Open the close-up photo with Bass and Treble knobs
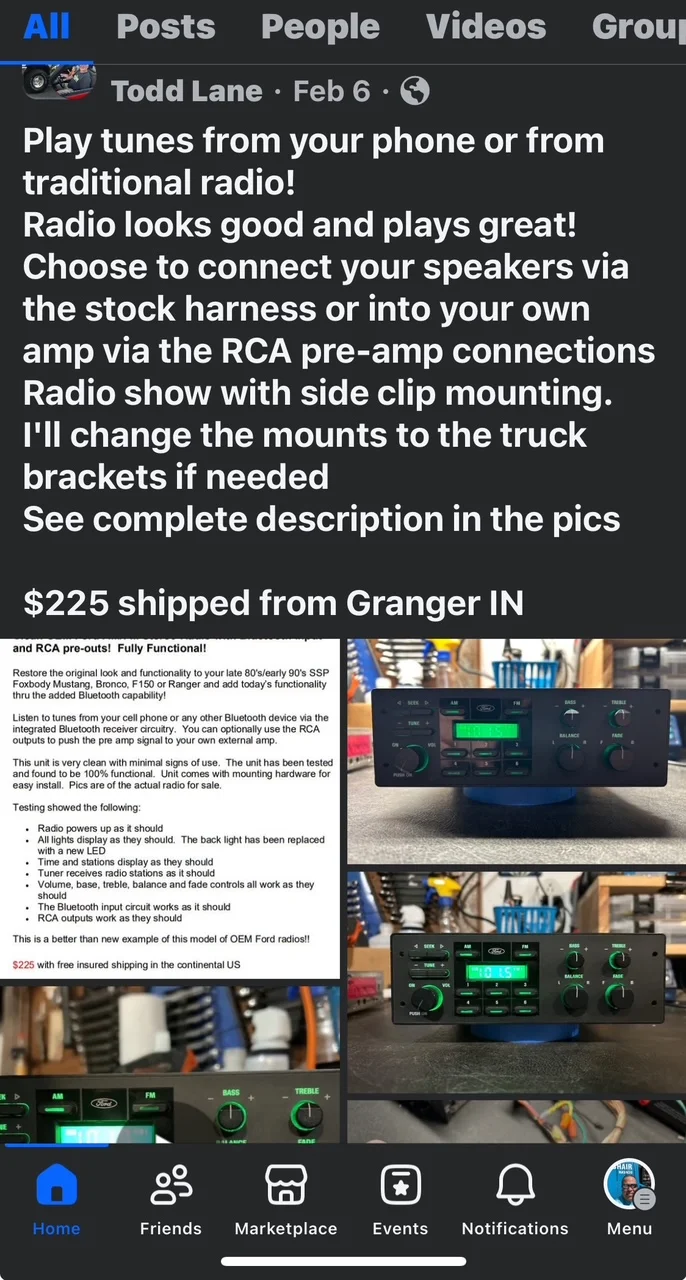 point(170,1064)
